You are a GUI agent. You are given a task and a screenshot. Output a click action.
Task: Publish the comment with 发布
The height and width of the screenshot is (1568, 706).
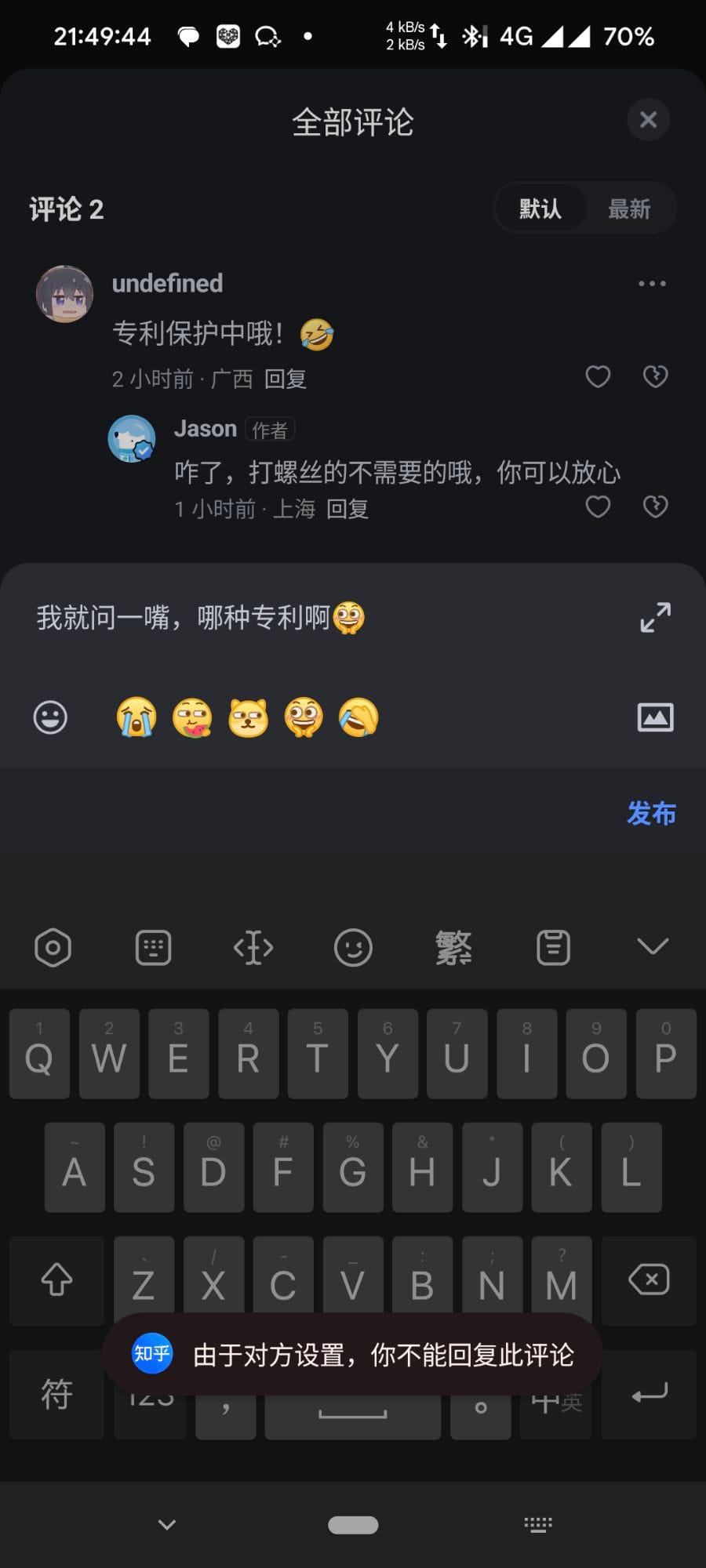click(651, 814)
